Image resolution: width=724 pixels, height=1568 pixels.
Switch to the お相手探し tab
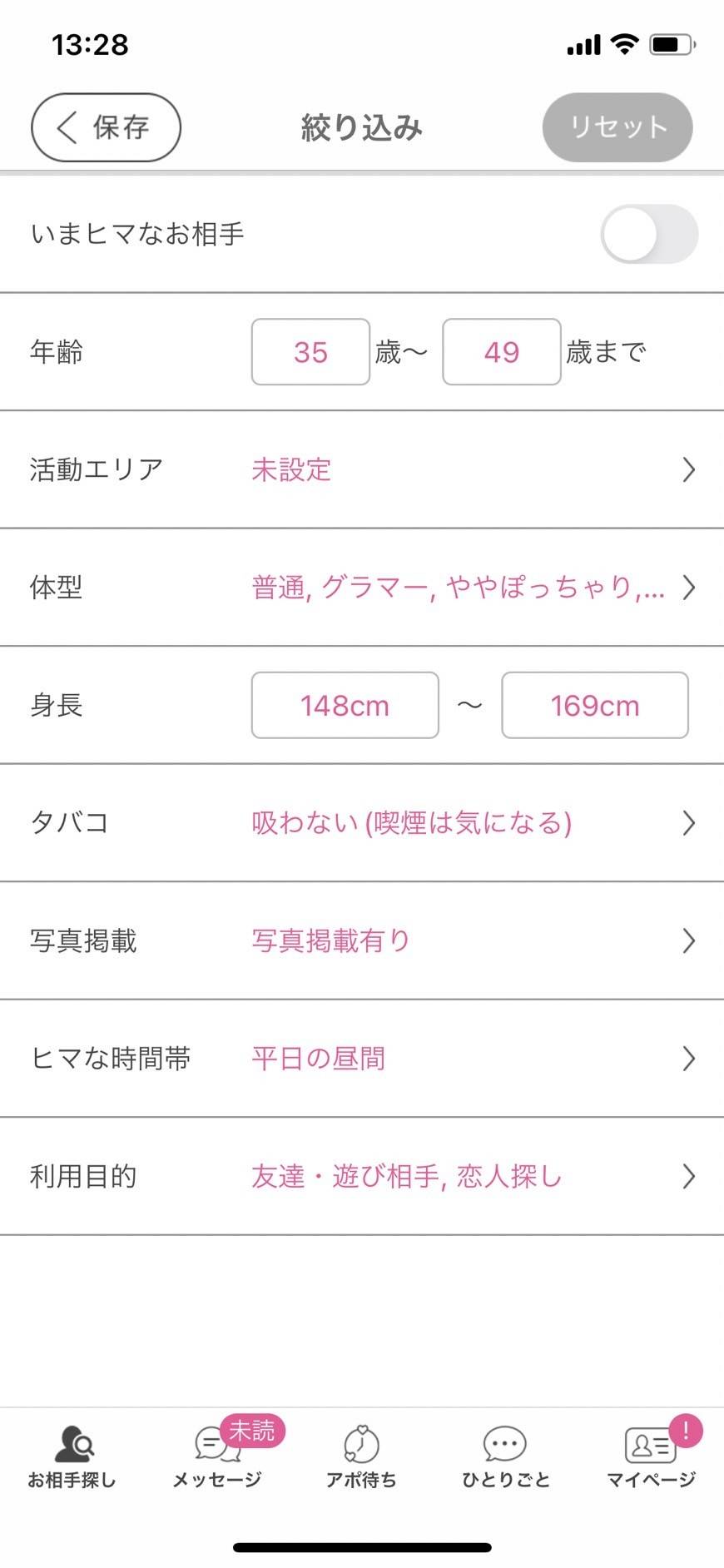click(72, 1457)
